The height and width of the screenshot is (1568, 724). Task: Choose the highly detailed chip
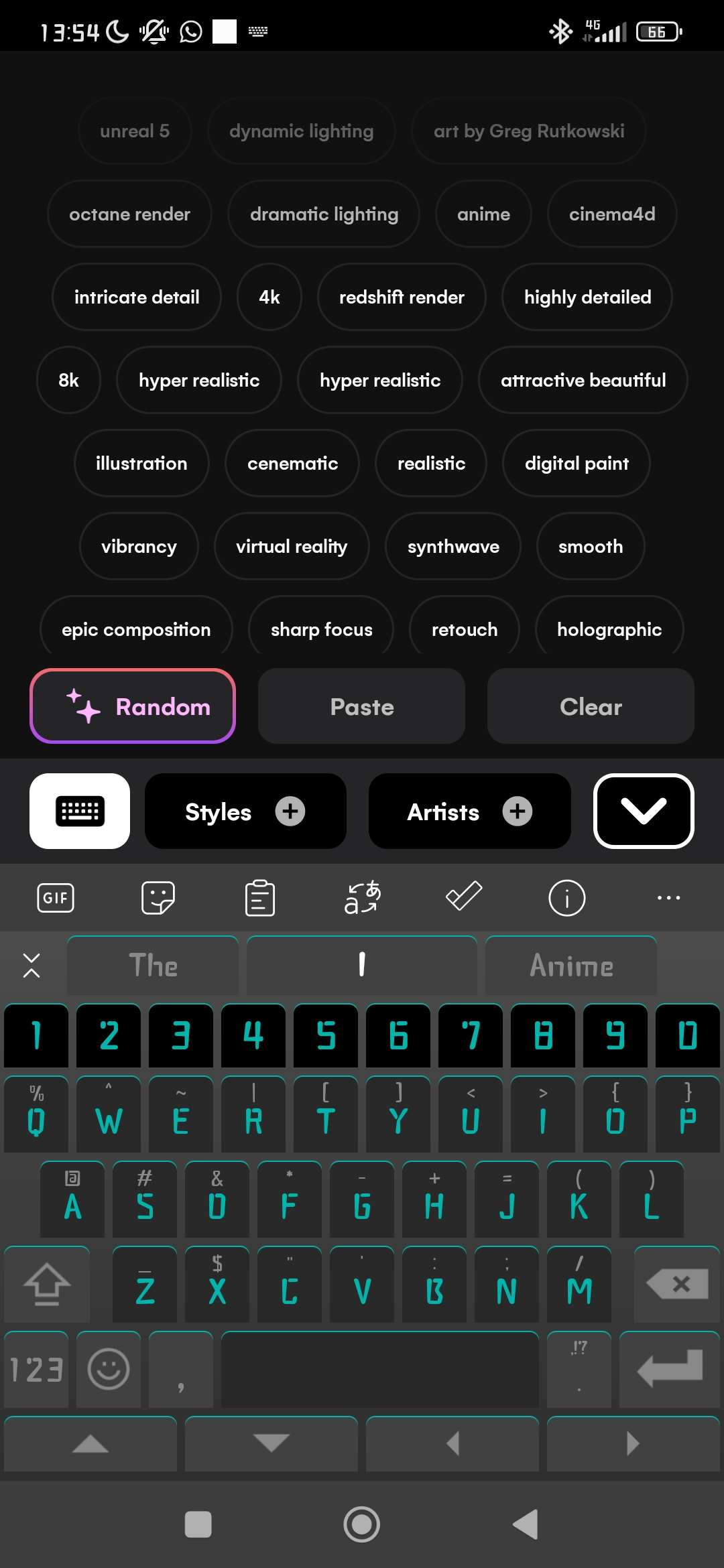pos(587,298)
